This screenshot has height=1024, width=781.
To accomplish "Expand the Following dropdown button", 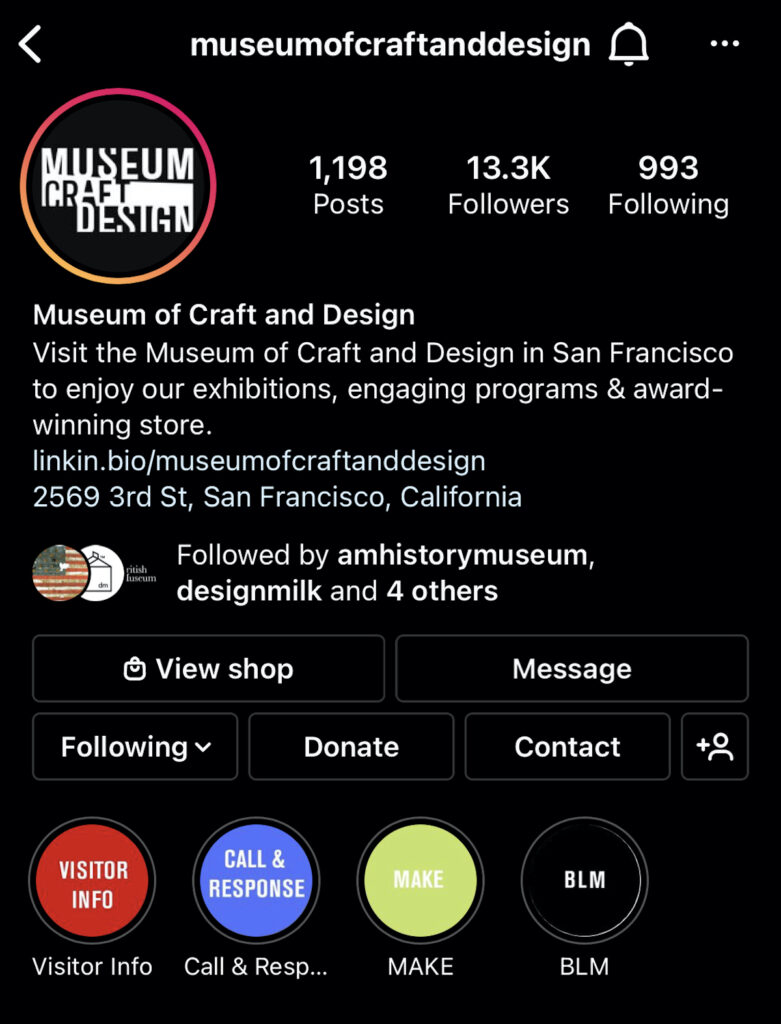I will (135, 747).
